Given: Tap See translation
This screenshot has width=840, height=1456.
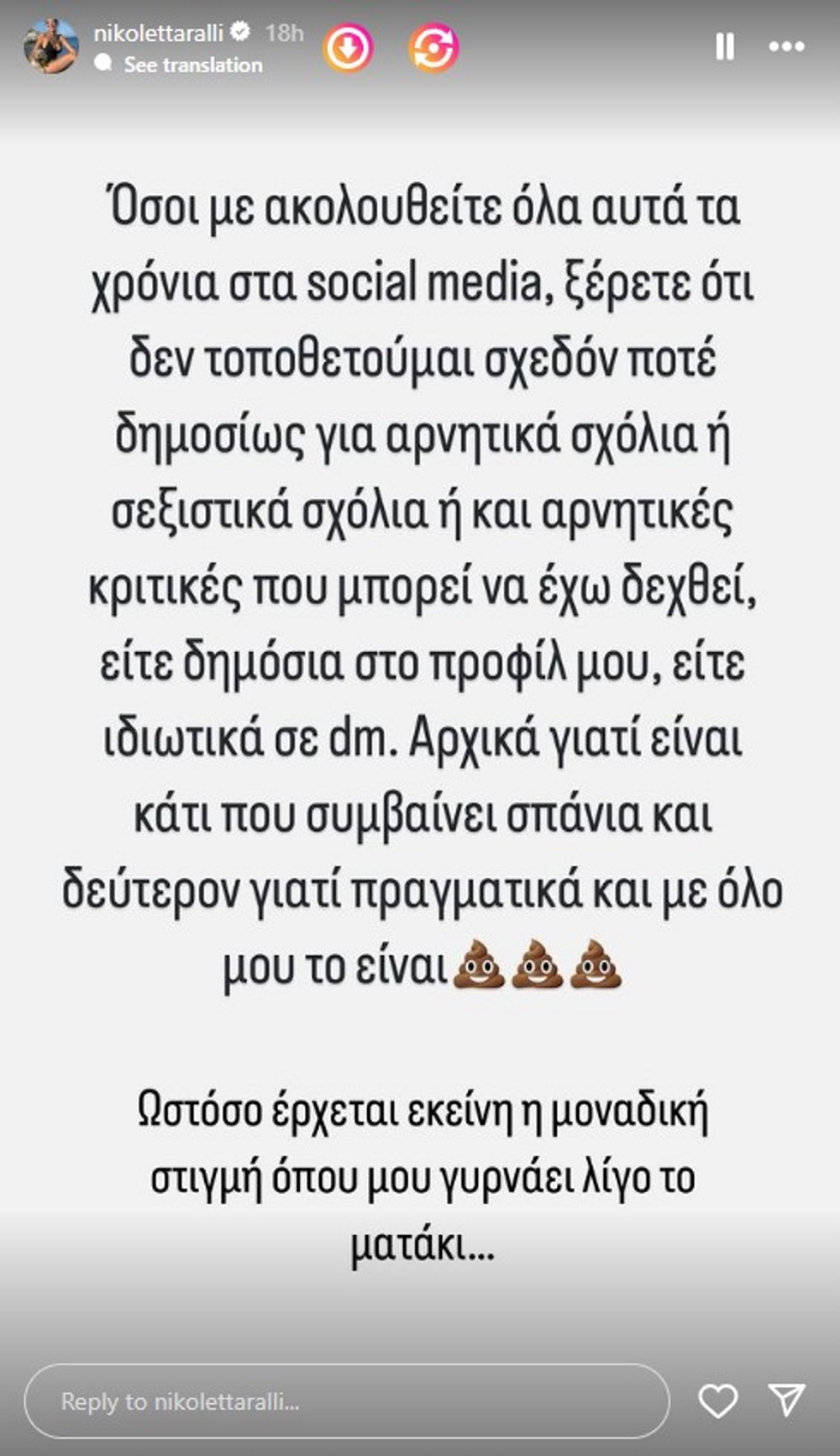Looking at the screenshot, I should (193, 65).
